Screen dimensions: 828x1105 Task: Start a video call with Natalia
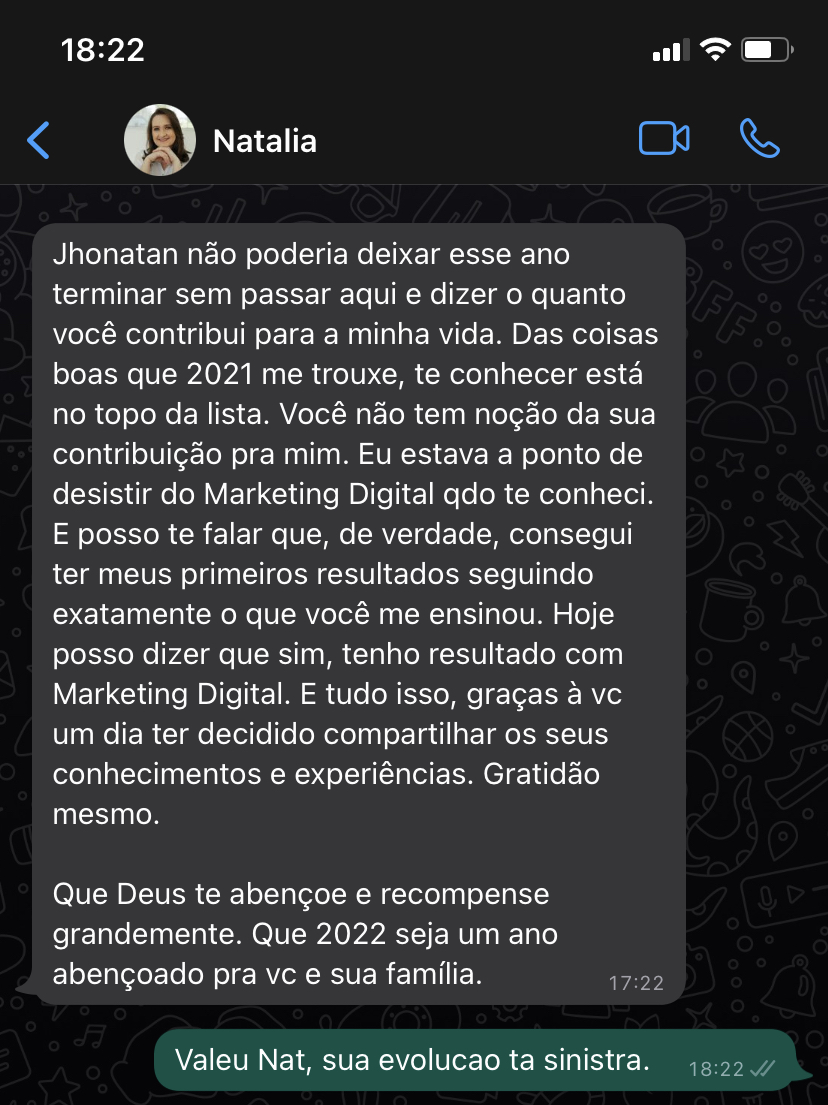click(x=664, y=139)
